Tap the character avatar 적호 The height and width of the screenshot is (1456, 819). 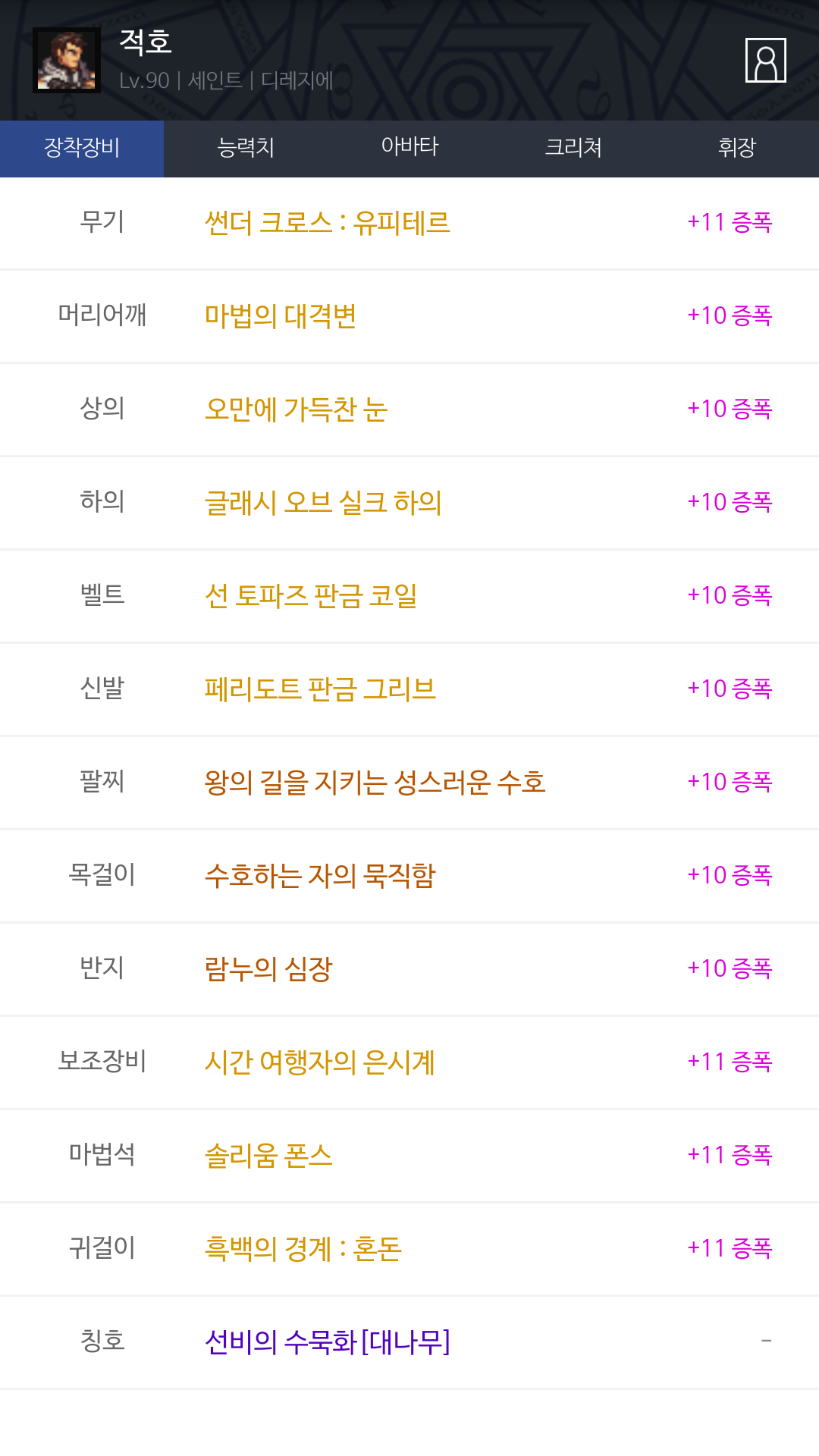click(x=67, y=61)
